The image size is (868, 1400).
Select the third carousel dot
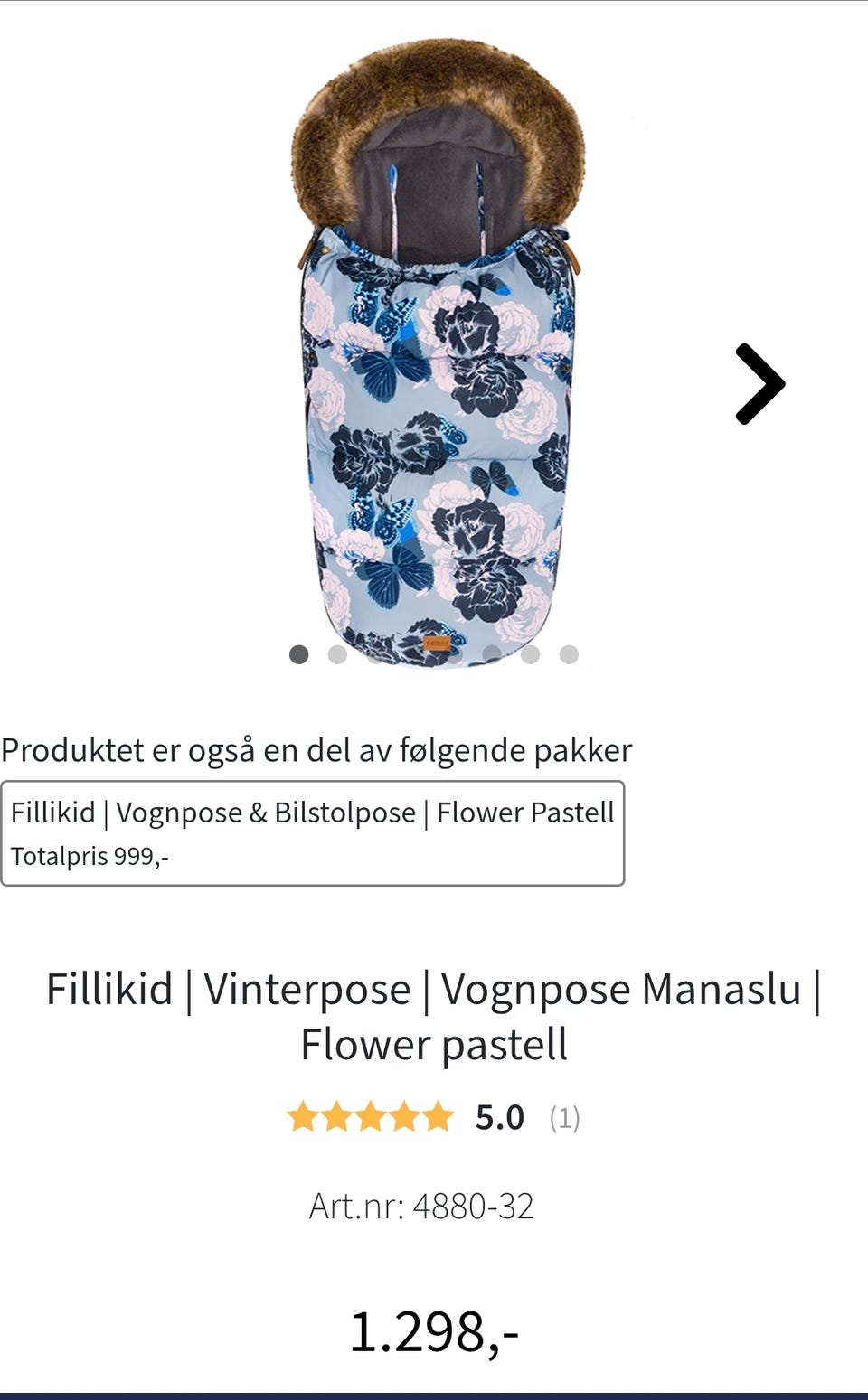coord(376,653)
